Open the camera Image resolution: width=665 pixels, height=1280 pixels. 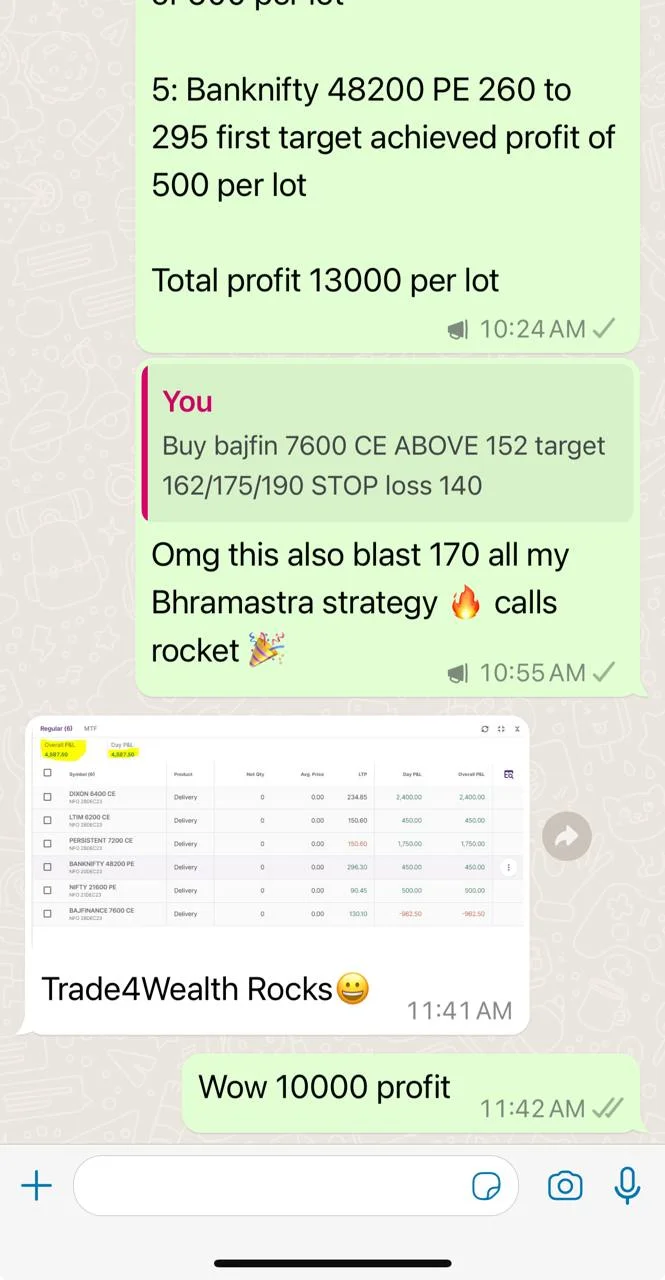coord(565,1187)
